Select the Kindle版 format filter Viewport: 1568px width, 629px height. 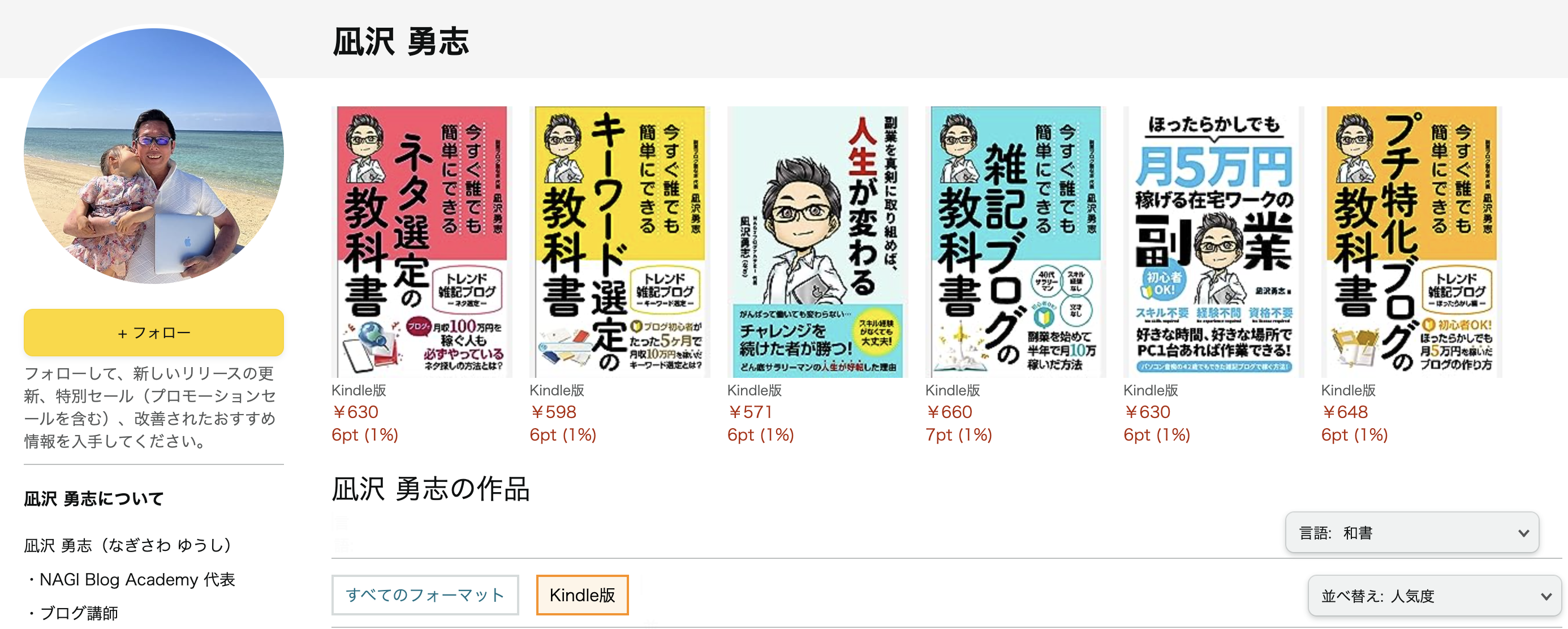tap(582, 594)
